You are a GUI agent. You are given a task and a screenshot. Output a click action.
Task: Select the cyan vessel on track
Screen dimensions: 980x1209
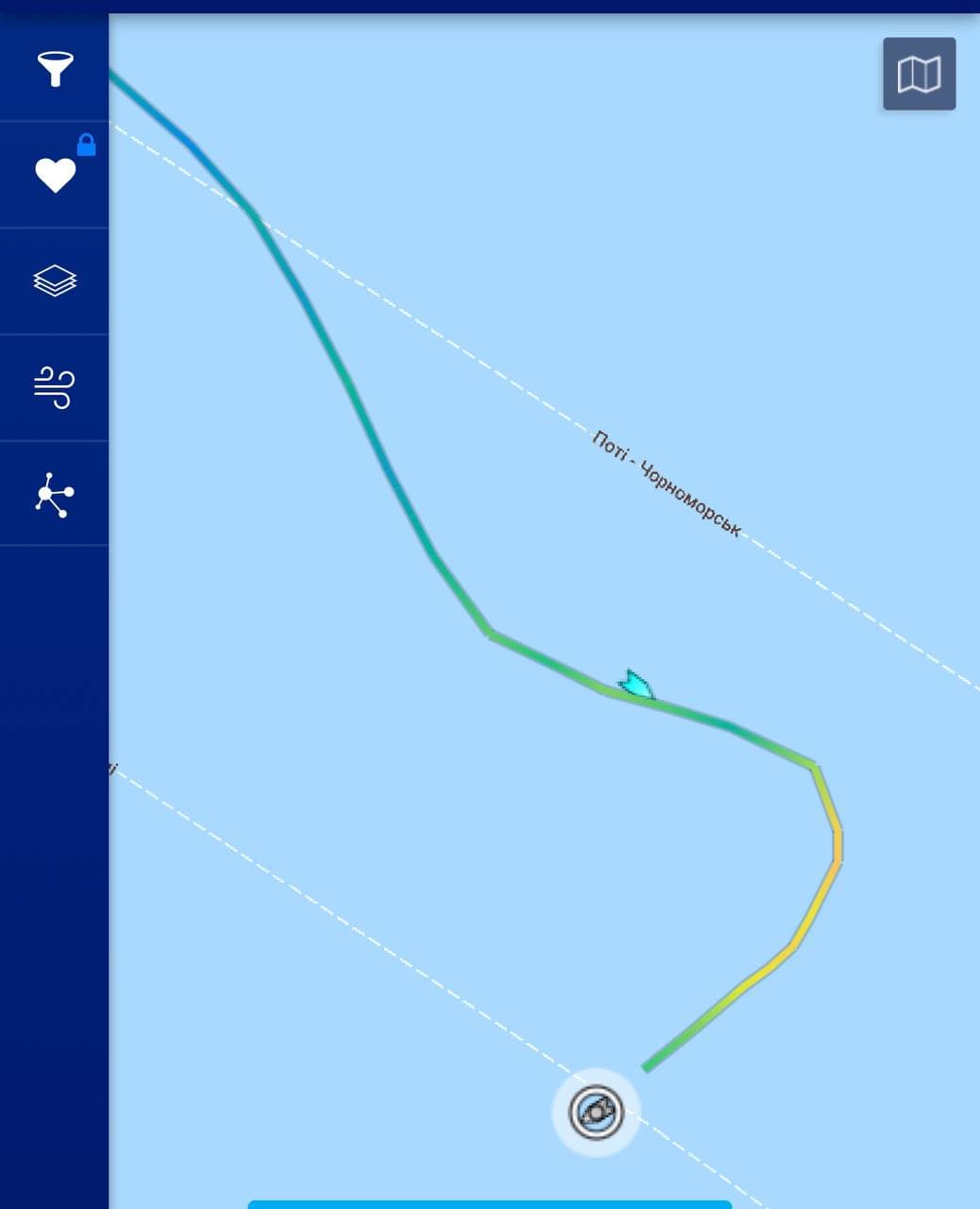tap(636, 684)
